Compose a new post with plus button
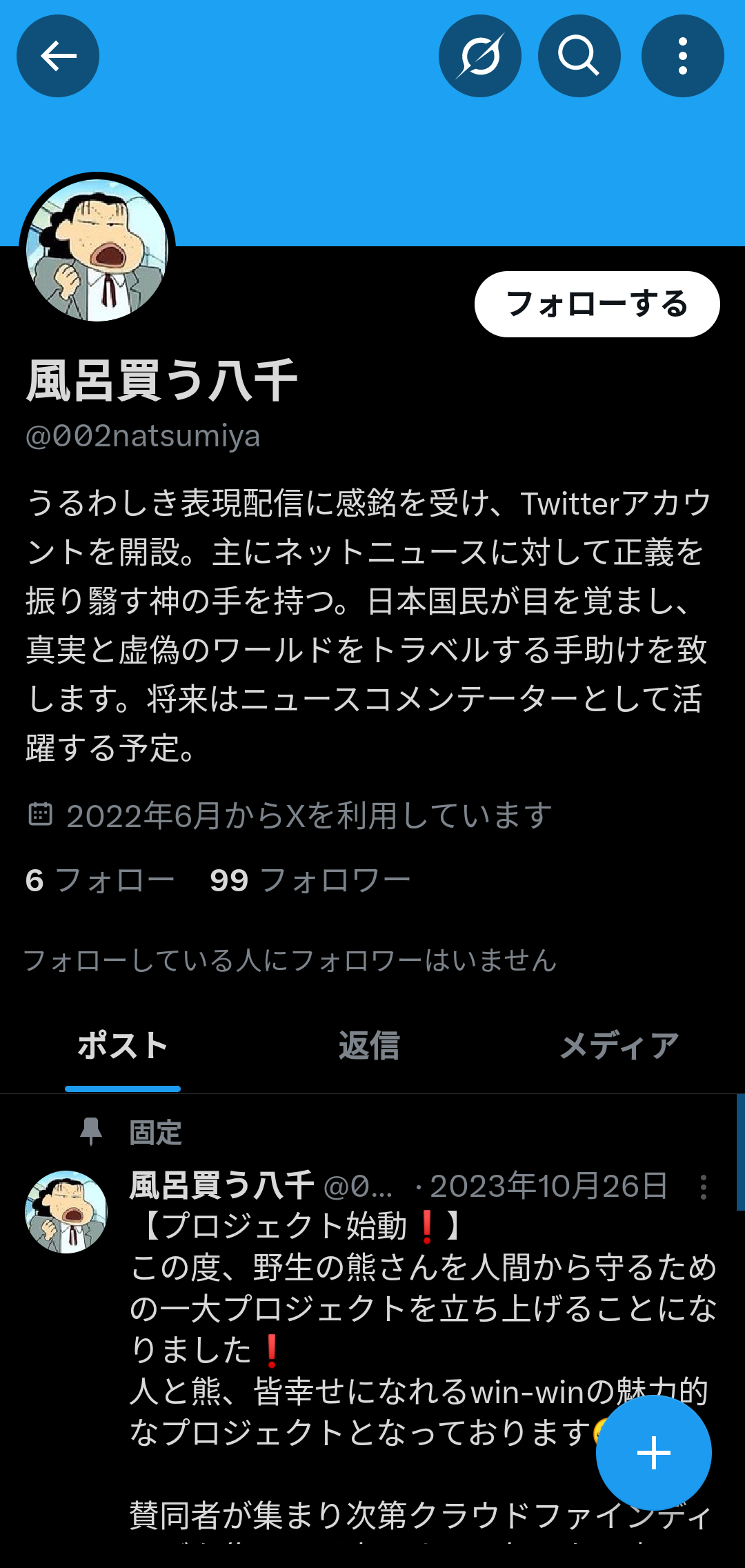745x1568 pixels. (x=653, y=1453)
